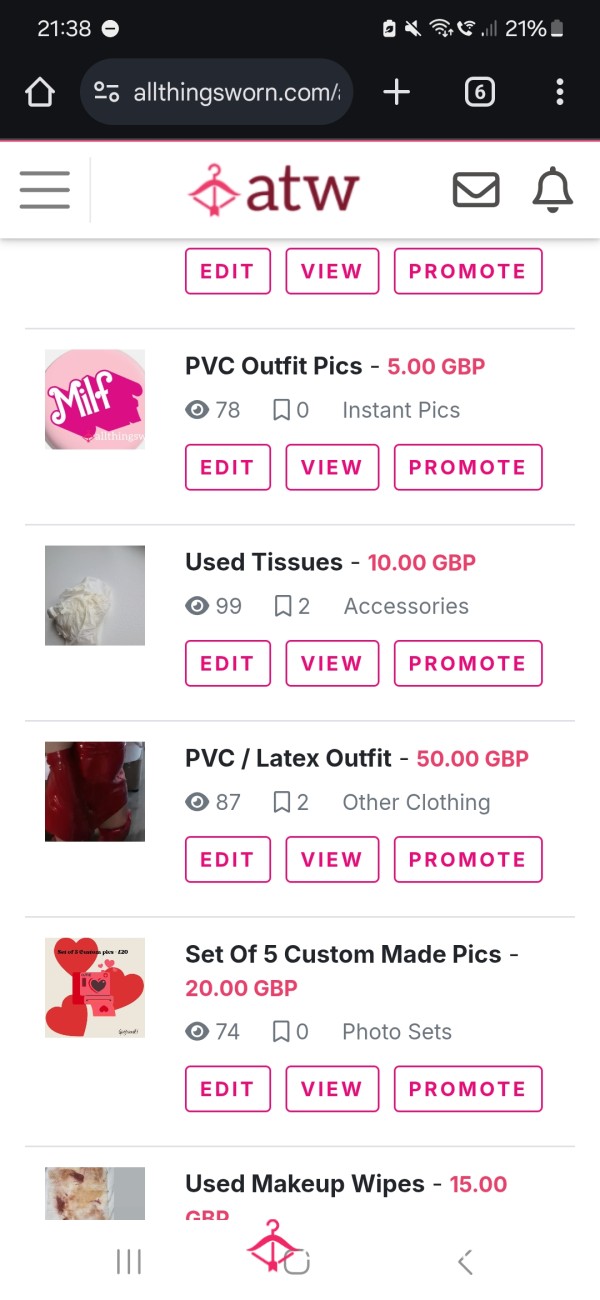600x1300 pixels.
Task: View the Set Of 5 Custom Made Pics listing
Action: [332, 1089]
